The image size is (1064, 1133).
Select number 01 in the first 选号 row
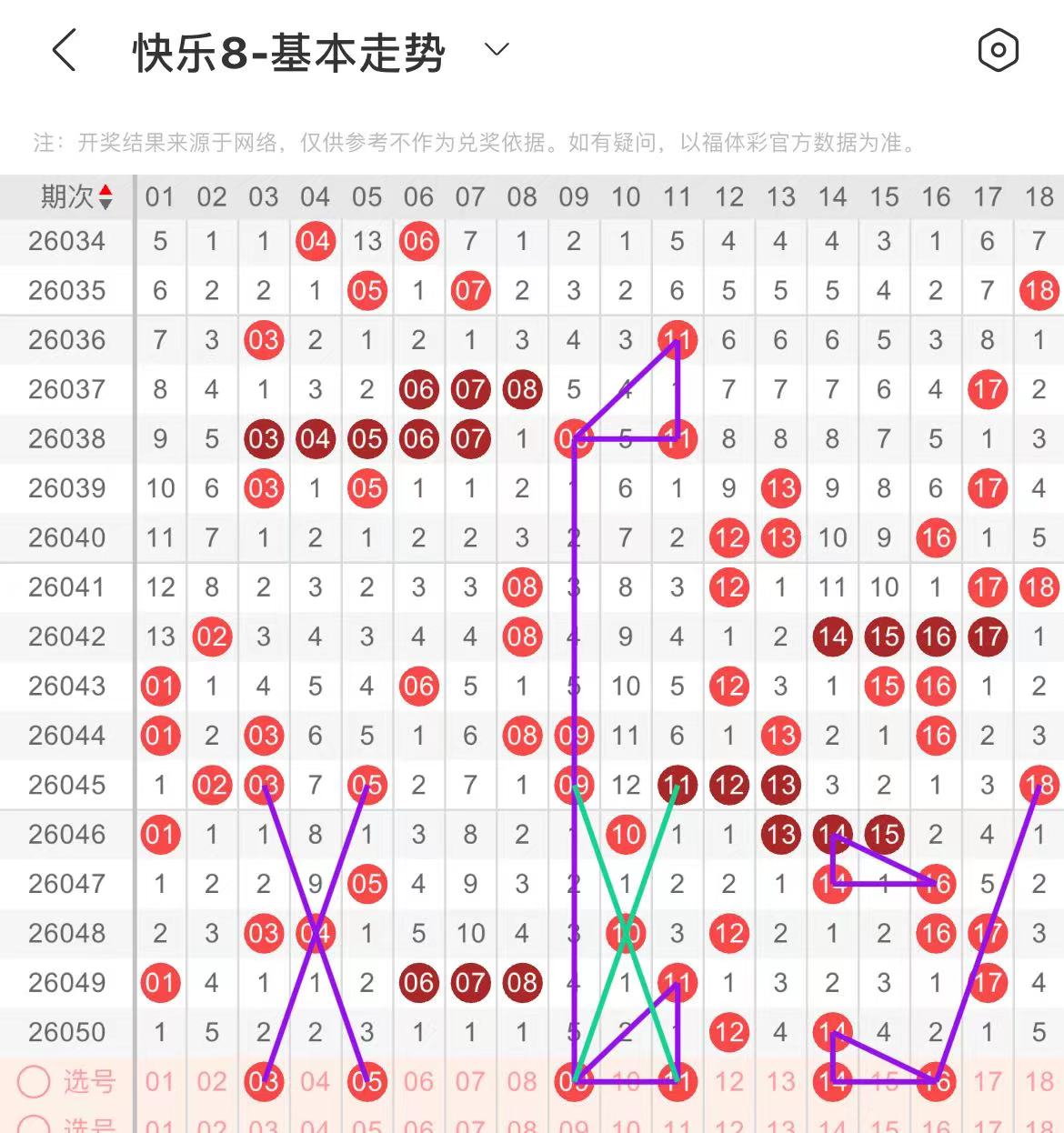[160, 1082]
